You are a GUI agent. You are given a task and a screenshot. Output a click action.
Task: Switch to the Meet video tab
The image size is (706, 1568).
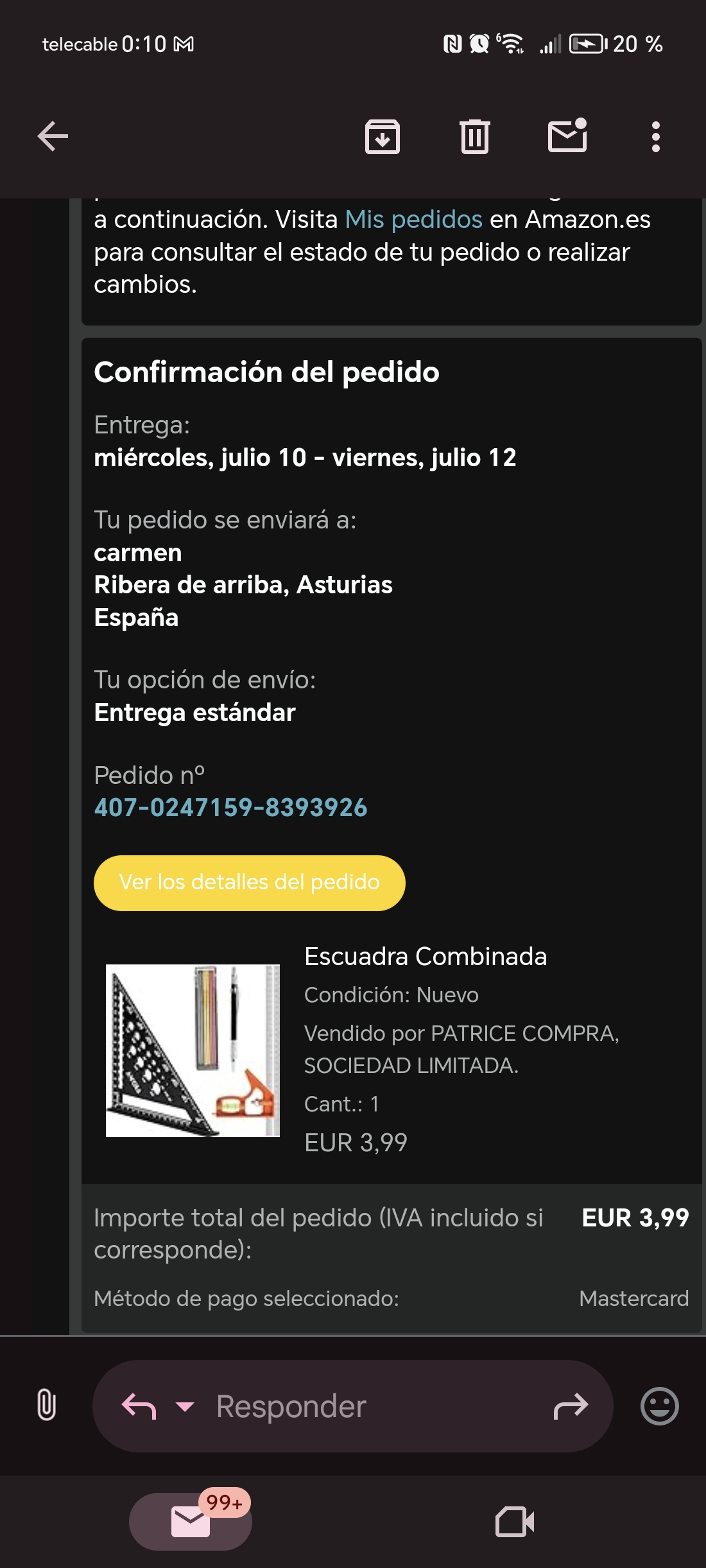pos(515,1521)
